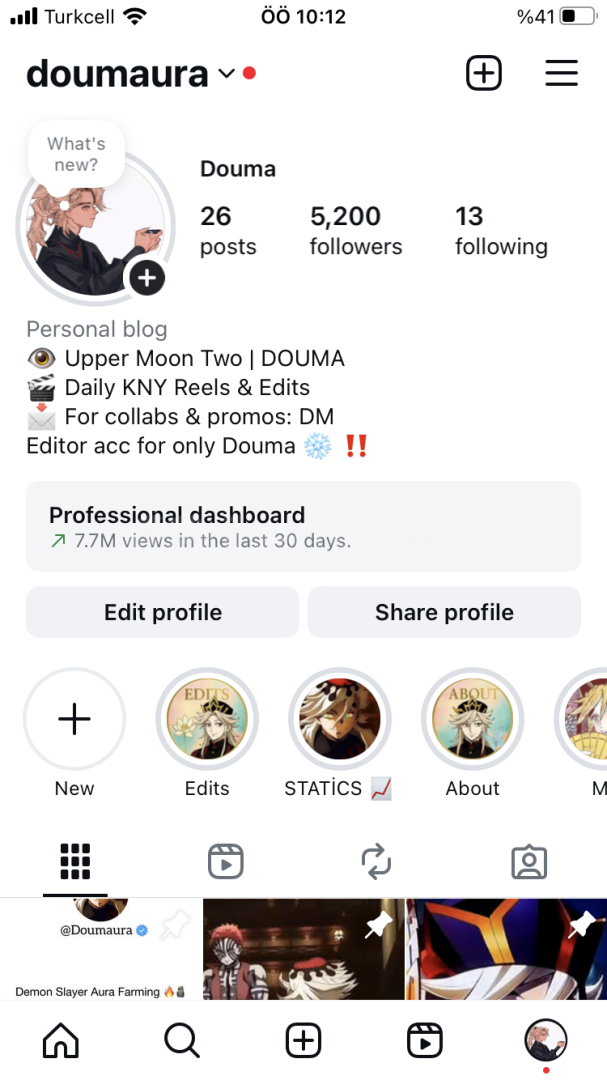Go to the Home feed
The image size is (607, 1080).
pyautogui.click(x=61, y=1040)
